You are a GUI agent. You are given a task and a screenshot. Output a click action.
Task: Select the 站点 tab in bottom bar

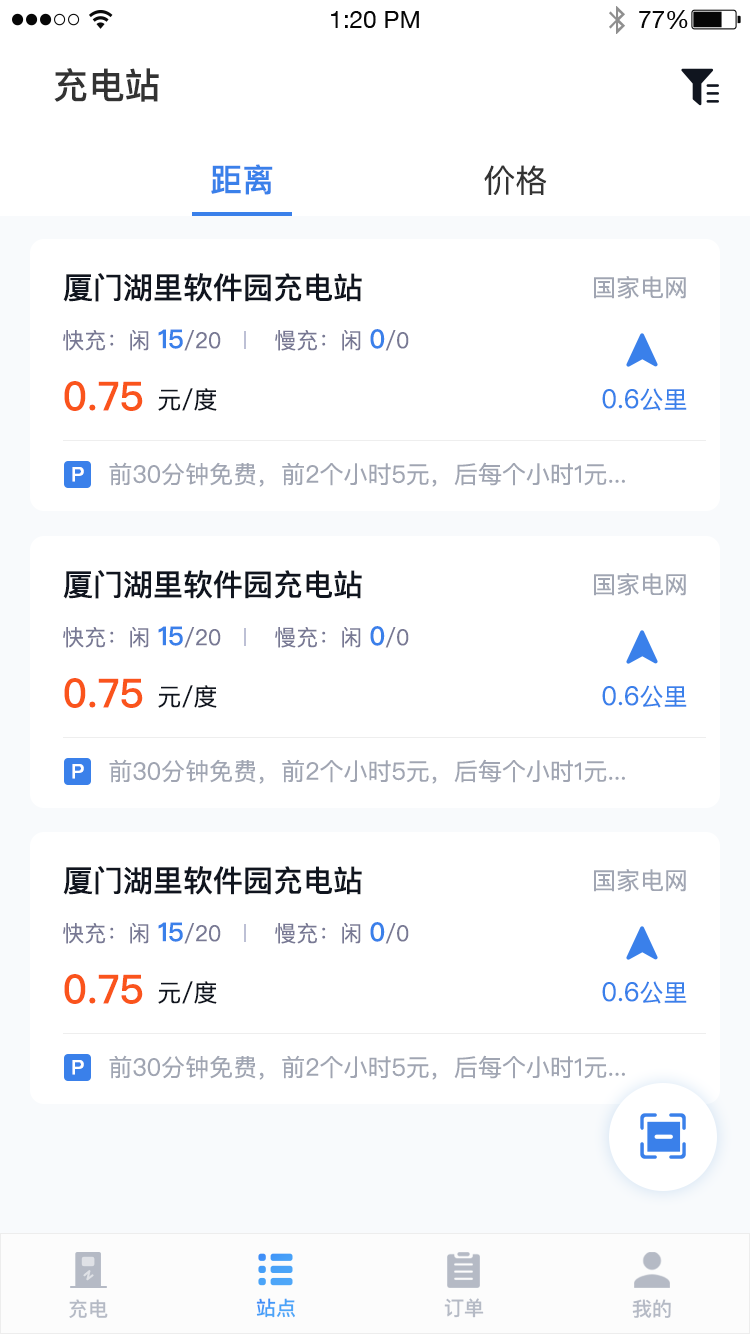tap(275, 1284)
